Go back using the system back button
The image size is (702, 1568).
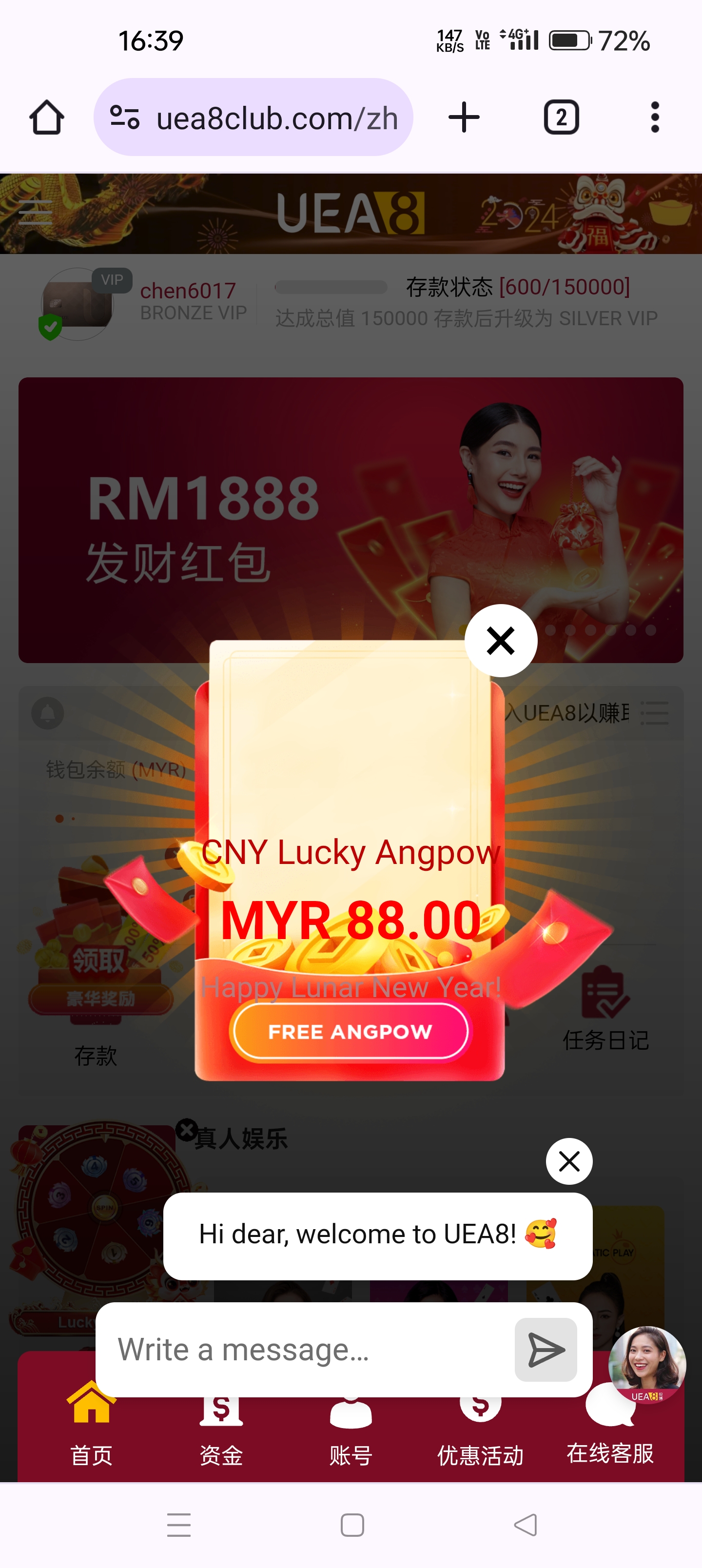pos(526,1525)
